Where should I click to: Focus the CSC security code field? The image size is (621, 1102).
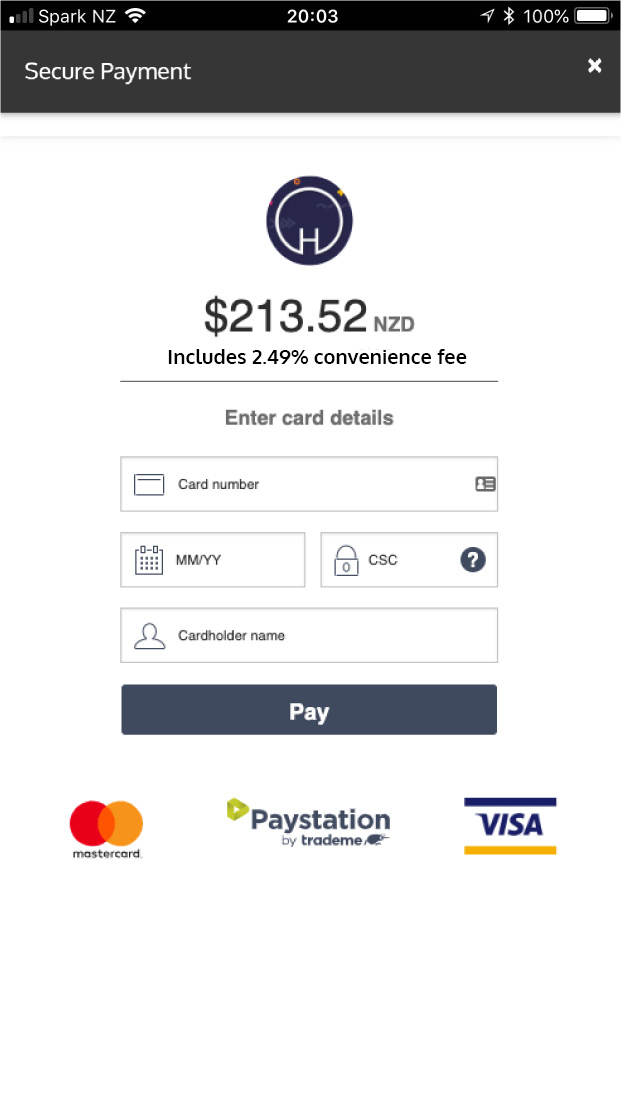(400, 560)
